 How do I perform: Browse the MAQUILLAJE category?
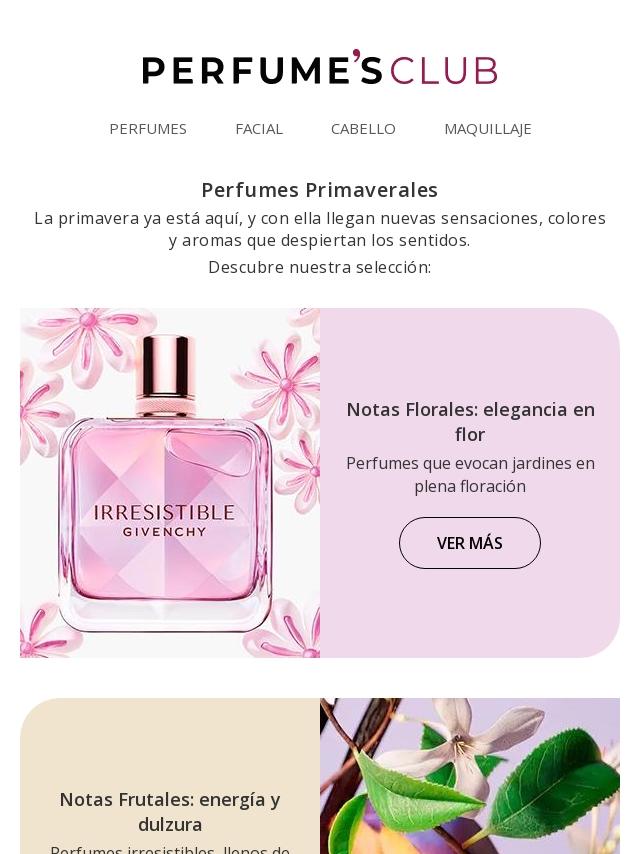pyautogui.click(x=488, y=129)
